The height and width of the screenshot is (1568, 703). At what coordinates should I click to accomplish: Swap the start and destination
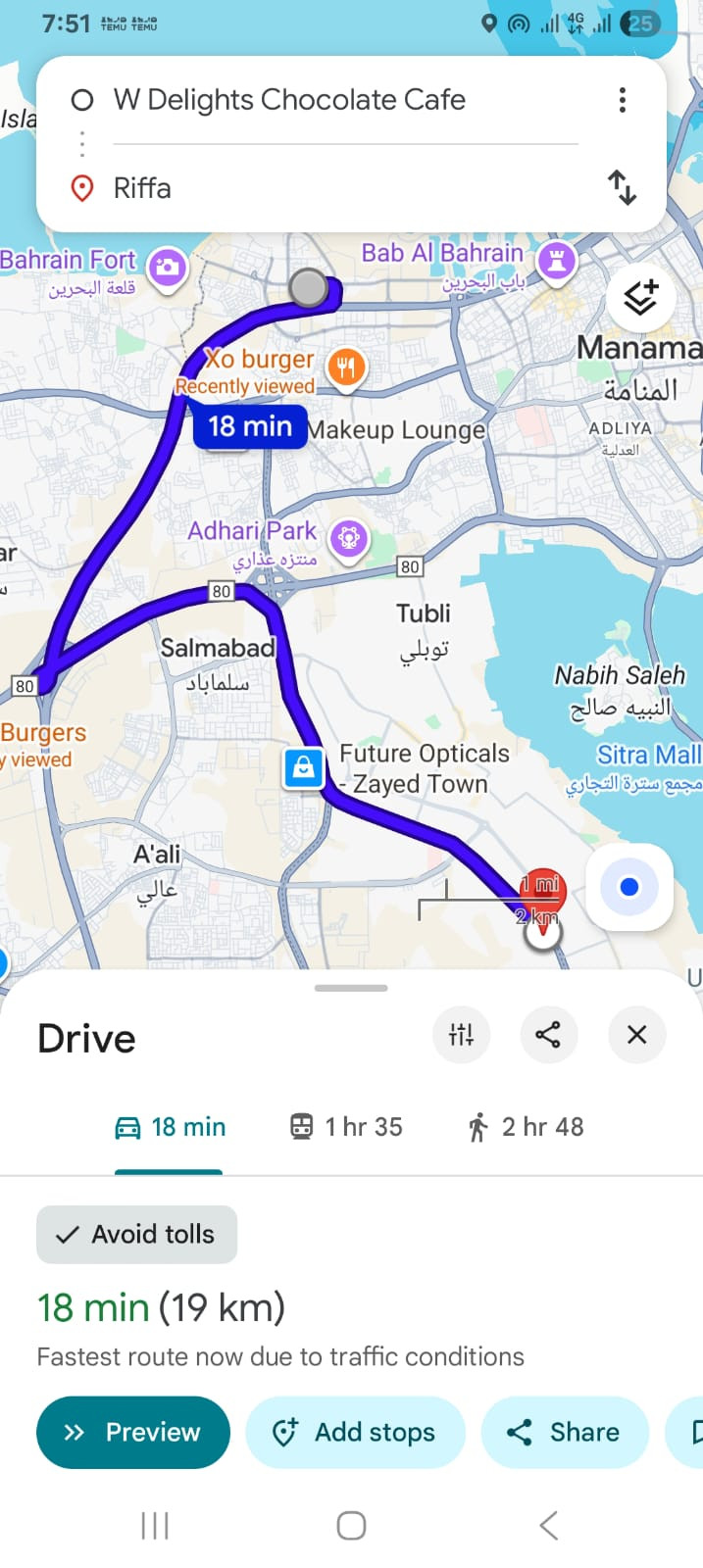tap(622, 187)
